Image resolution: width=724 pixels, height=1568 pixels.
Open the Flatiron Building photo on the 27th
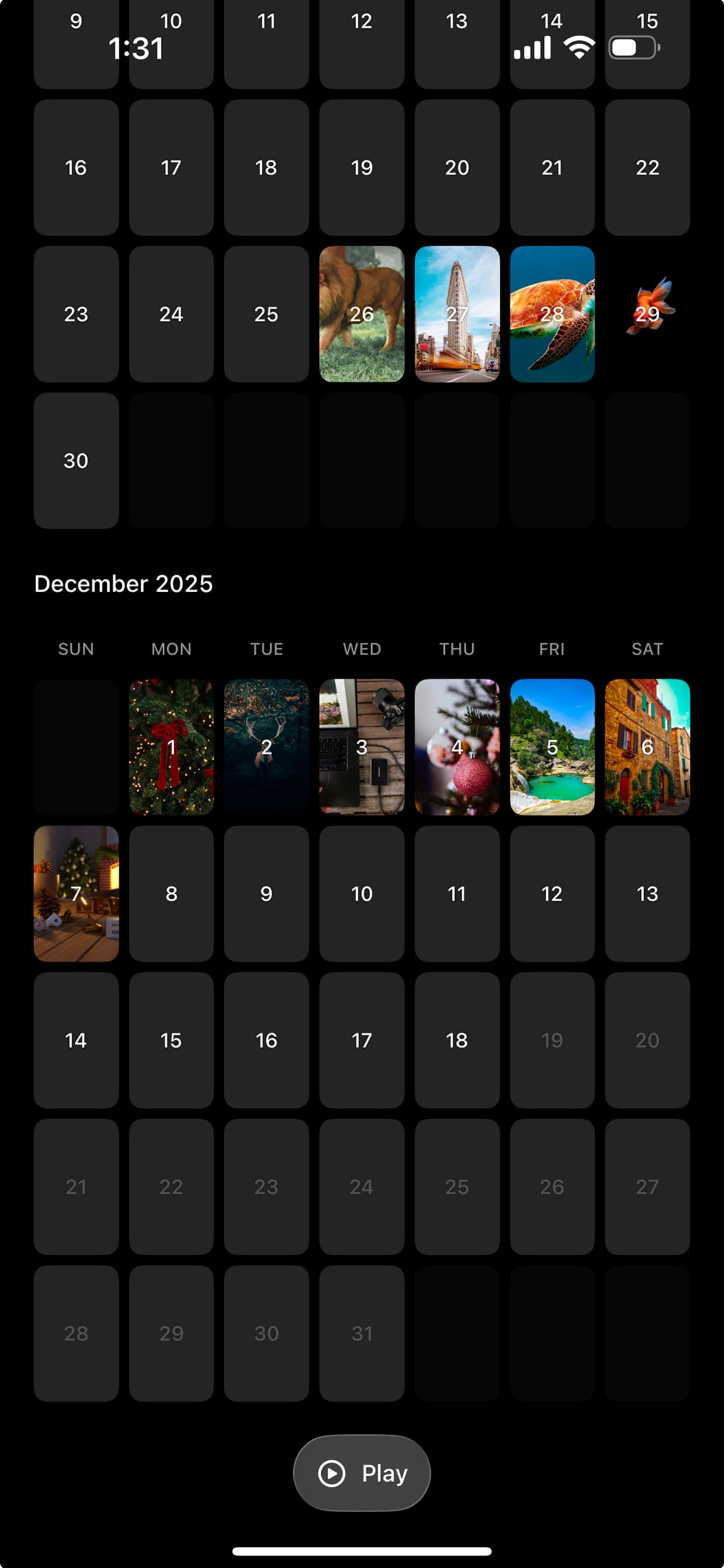pyautogui.click(x=457, y=314)
